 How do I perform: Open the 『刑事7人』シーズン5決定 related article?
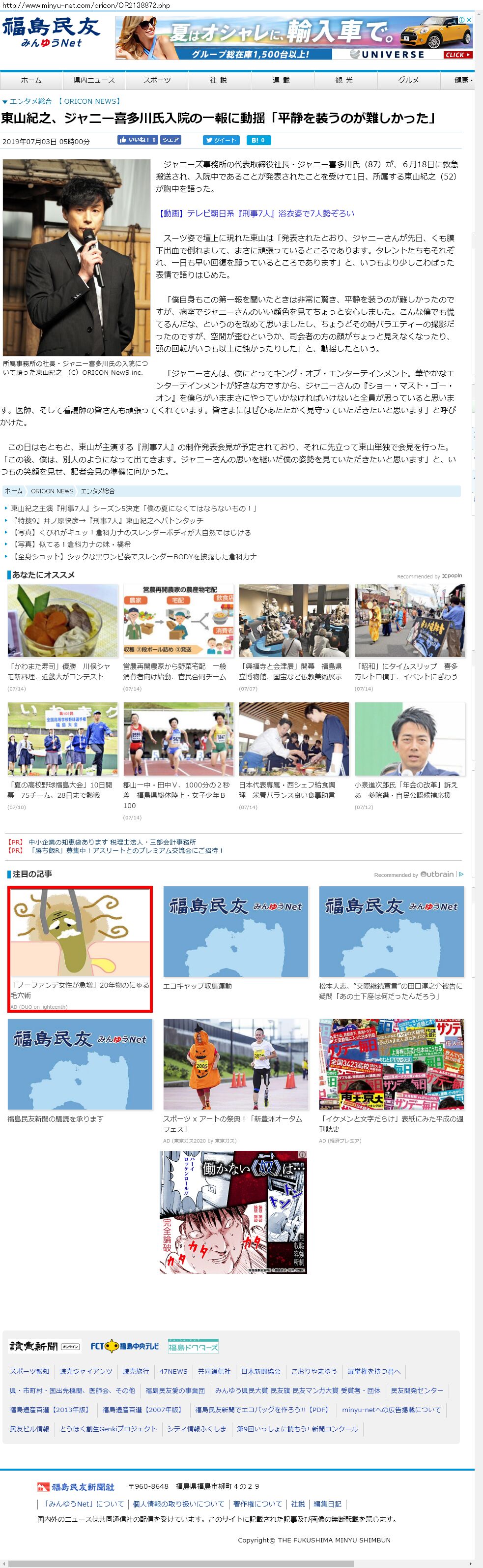[134, 508]
